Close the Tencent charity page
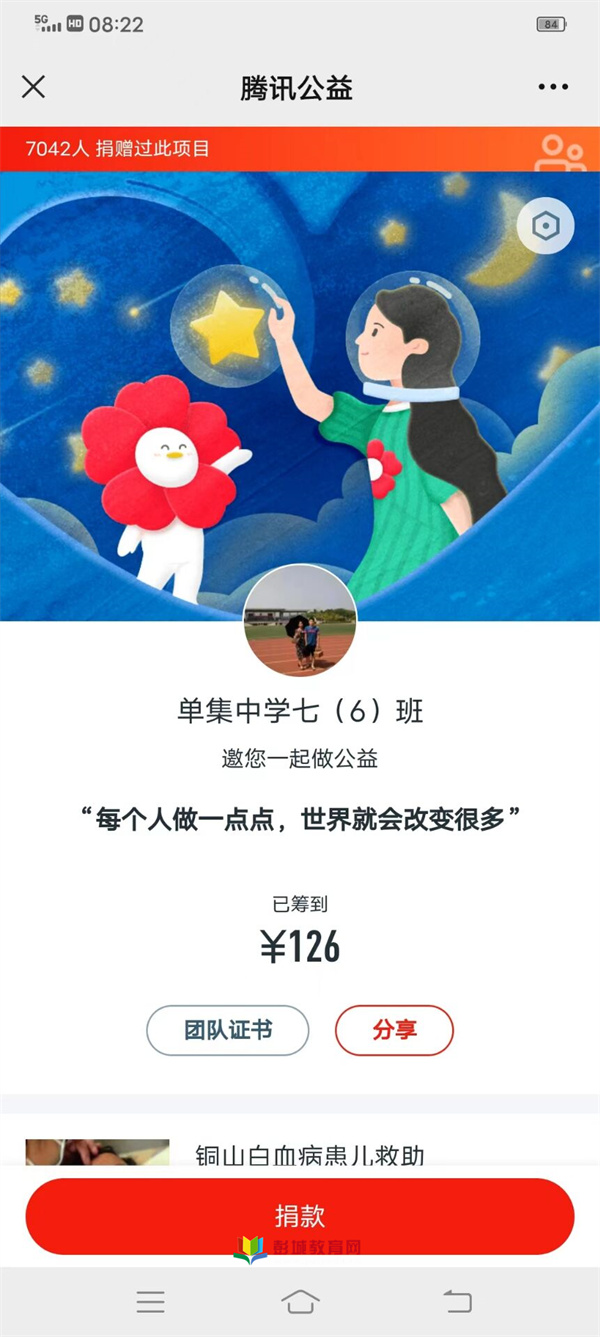Screen dimensions: 600x1337 coord(34,87)
